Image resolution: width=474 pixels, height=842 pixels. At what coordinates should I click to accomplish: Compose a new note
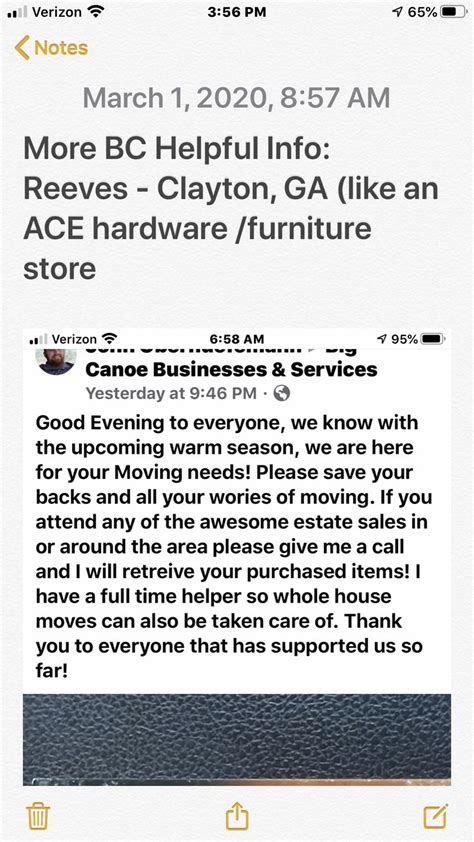coord(435,816)
